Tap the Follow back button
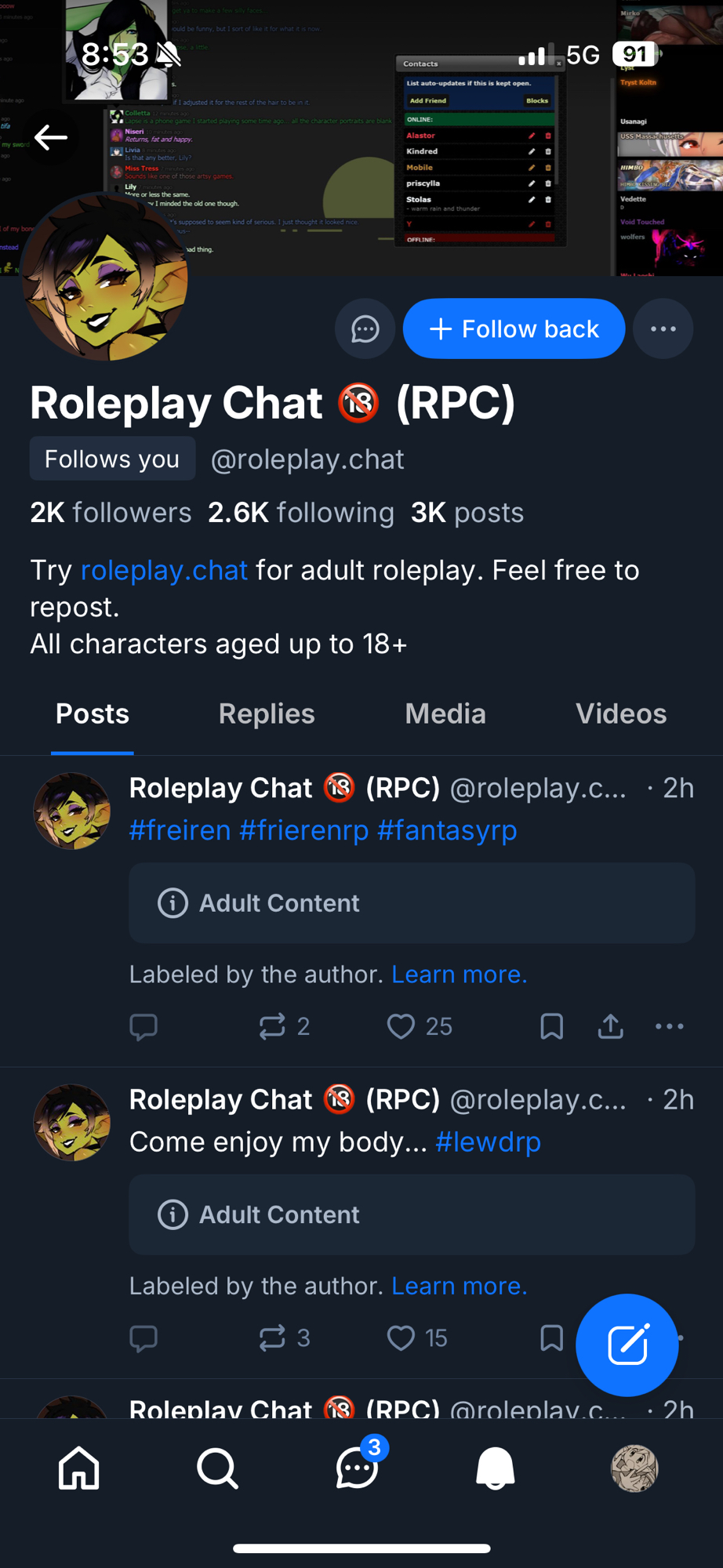Viewport: 723px width, 1568px height. point(514,329)
